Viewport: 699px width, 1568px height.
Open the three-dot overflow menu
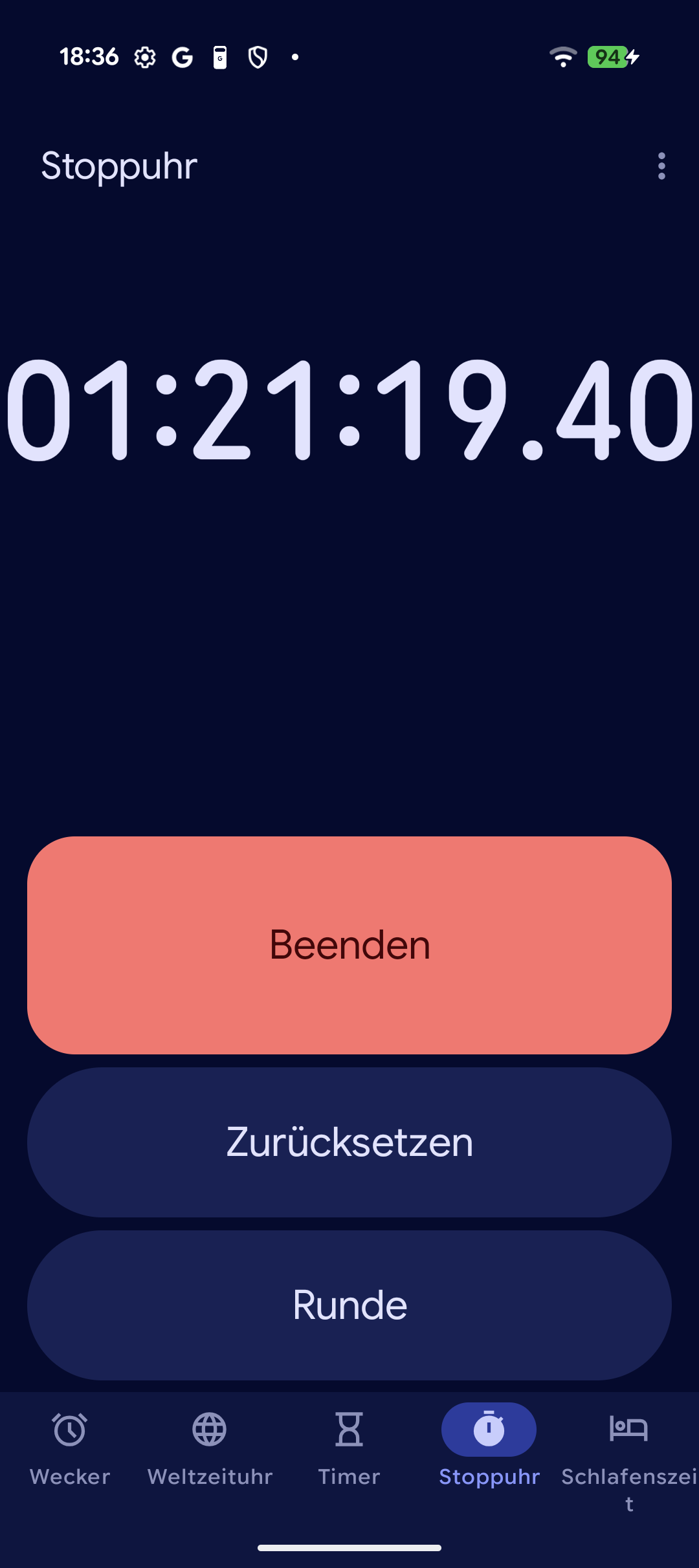coord(661,166)
